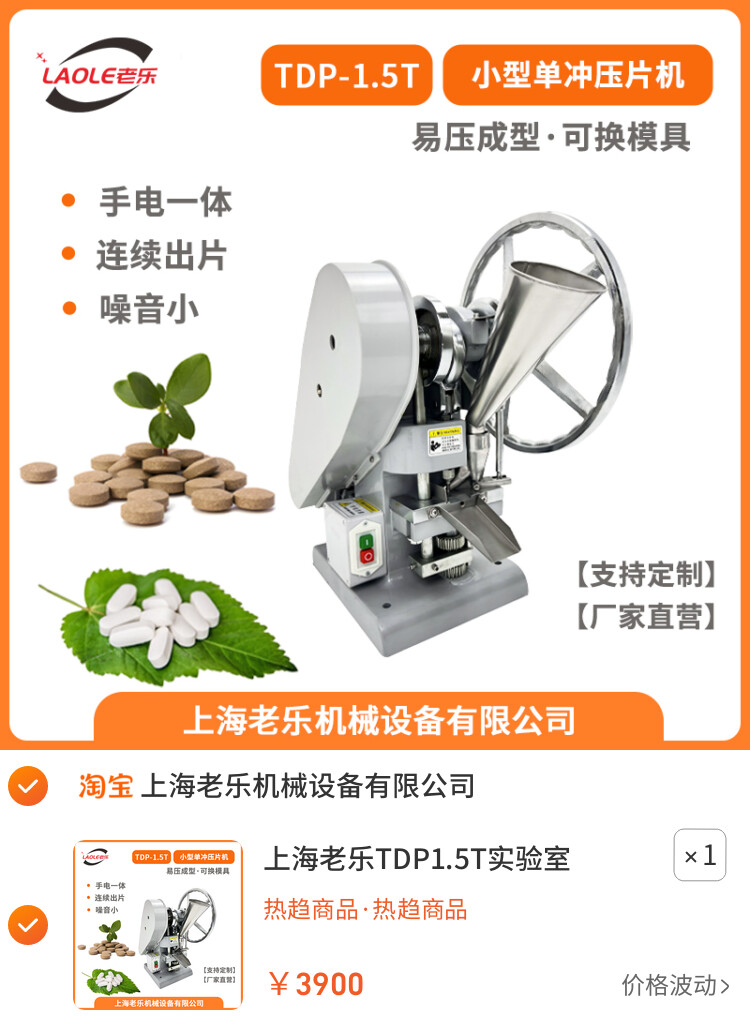Uncheck the shop 上海老乐机械设备有限公司 checkbox
This screenshot has height=1030, width=750.
(28, 786)
